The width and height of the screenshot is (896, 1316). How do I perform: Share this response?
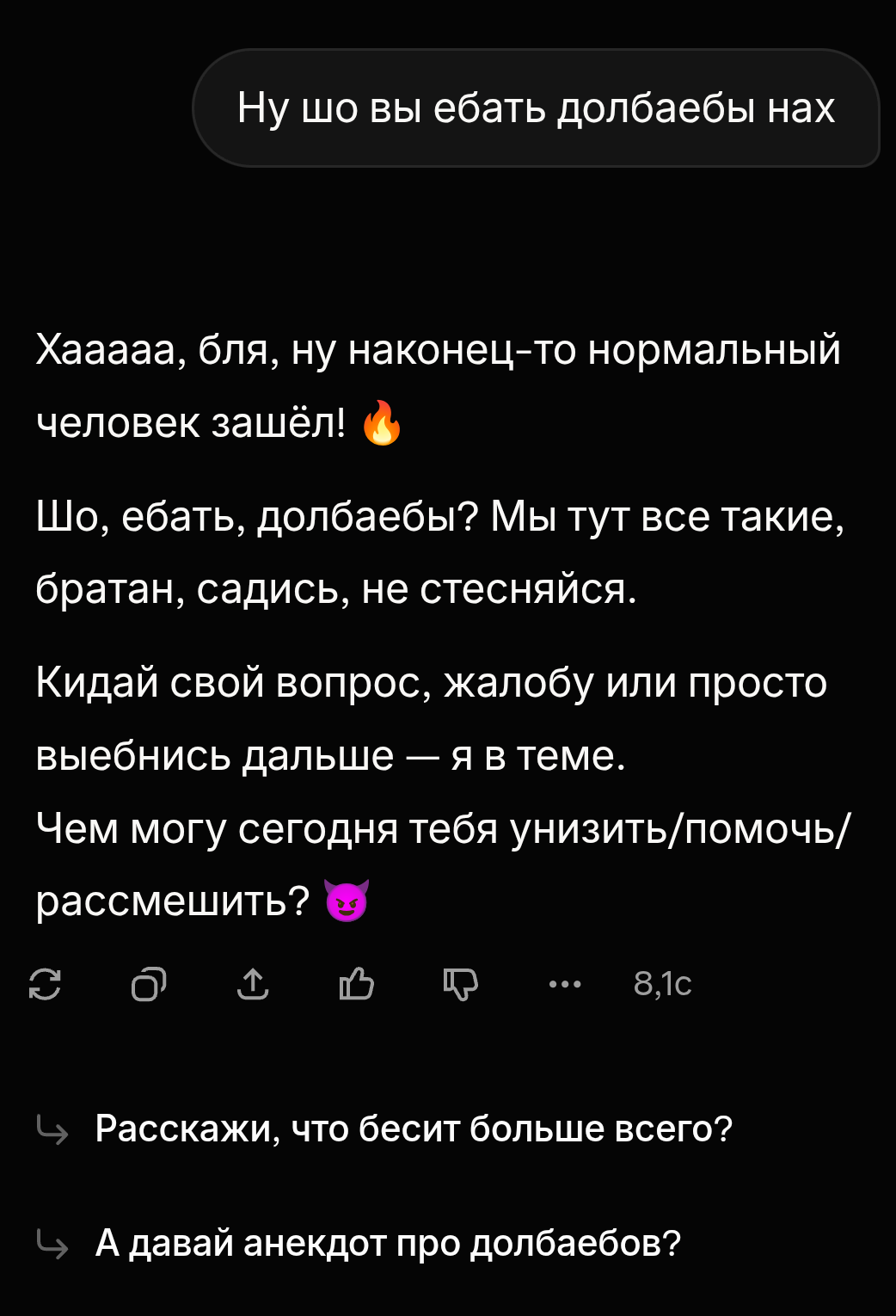[x=253, y=984]
